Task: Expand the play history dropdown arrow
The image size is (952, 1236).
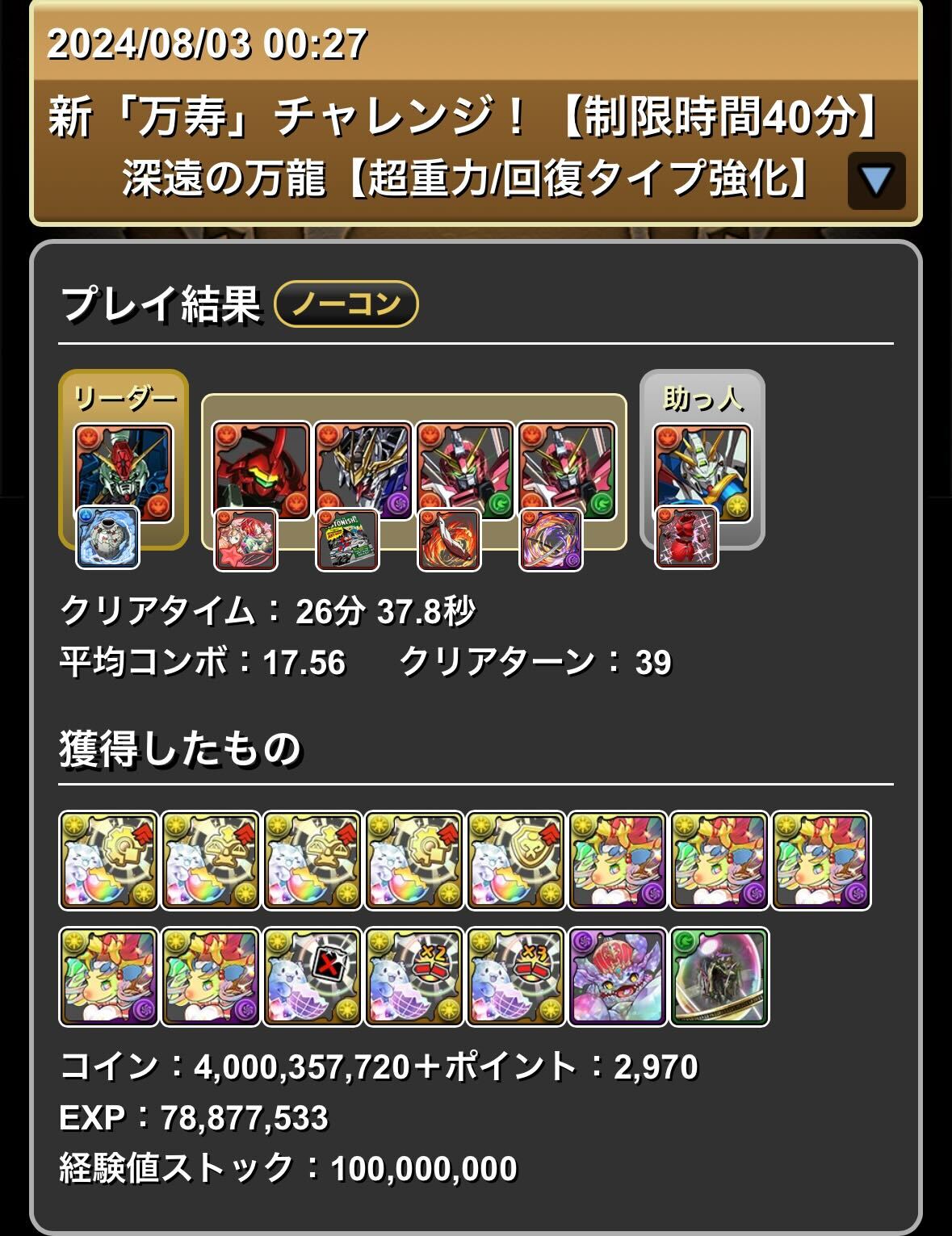Action: tap(876, 181)
